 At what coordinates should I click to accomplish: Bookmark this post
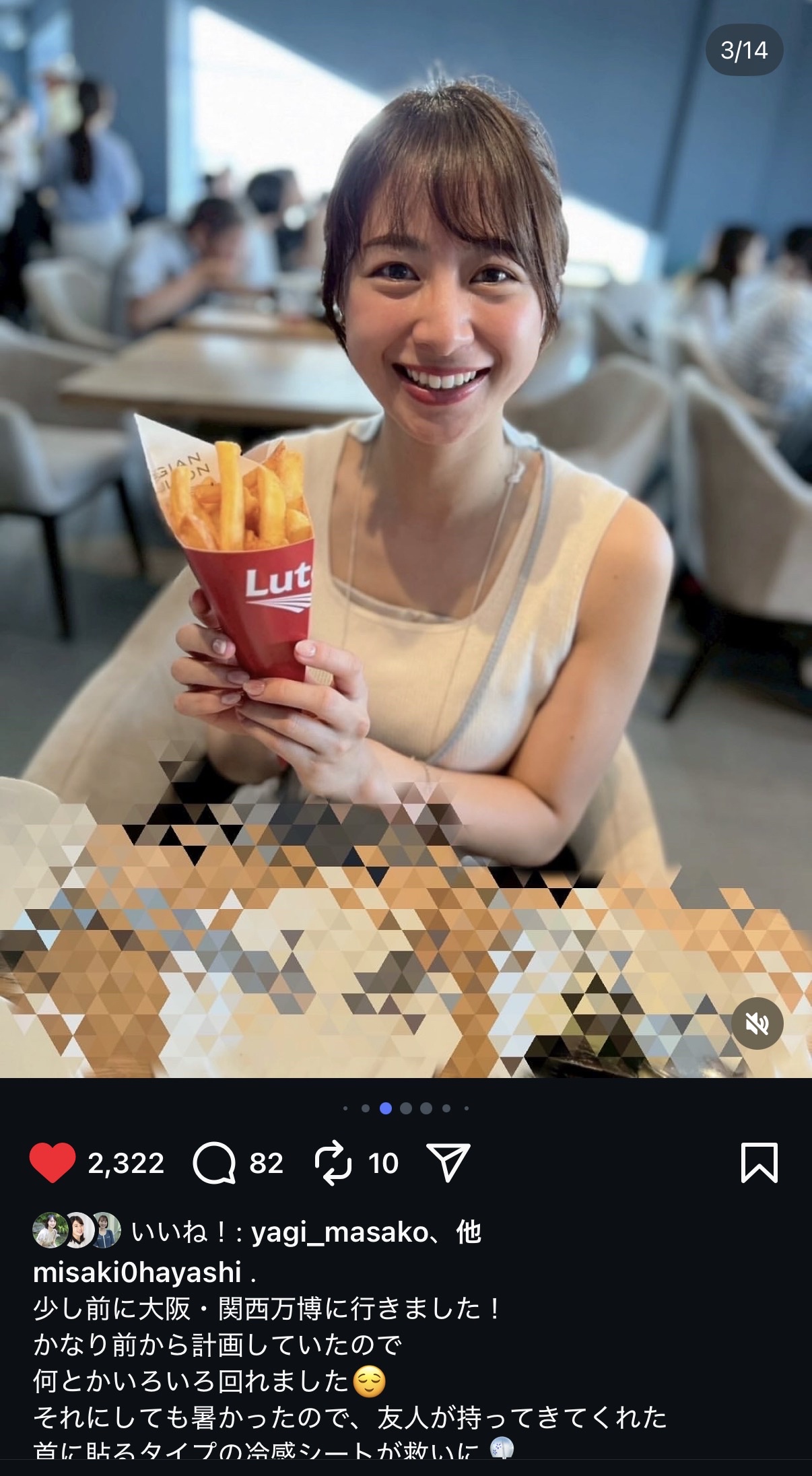point(759,1162)
